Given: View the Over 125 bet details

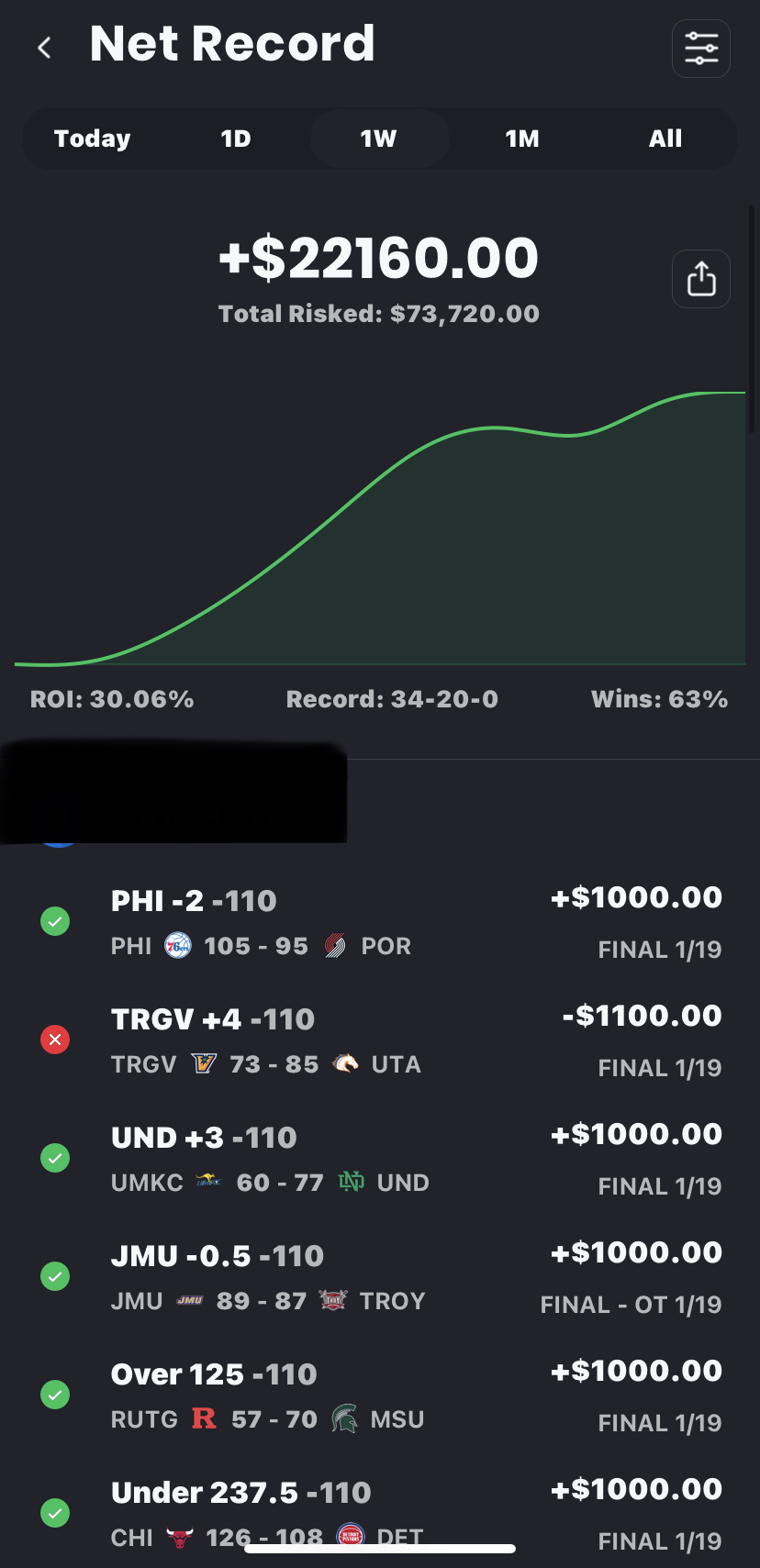Looking at the screenshot, I should [379, 1396].
